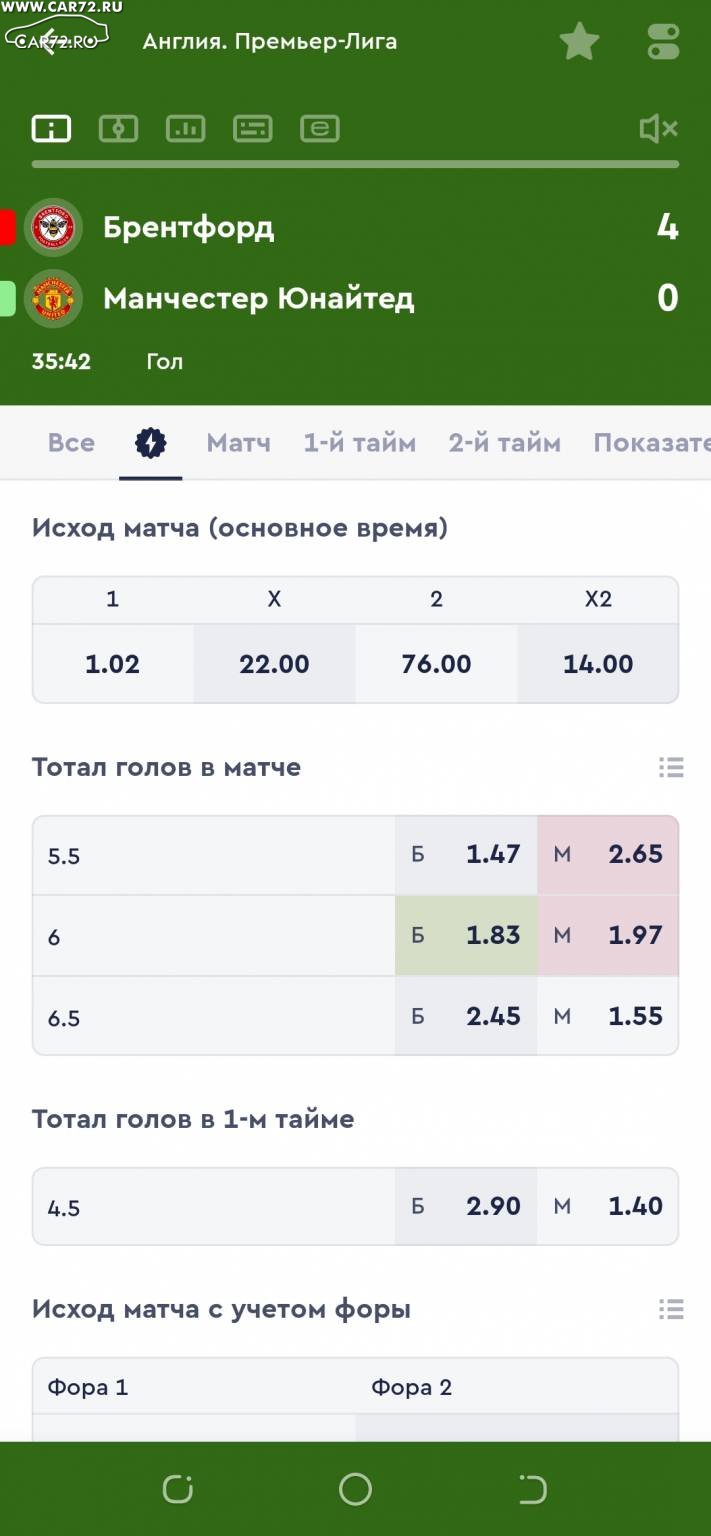Image resolution: width=711 pixels, height=1536 pixels.
Task: Add match to favorites with star icon
Action: tap(579, 42)
